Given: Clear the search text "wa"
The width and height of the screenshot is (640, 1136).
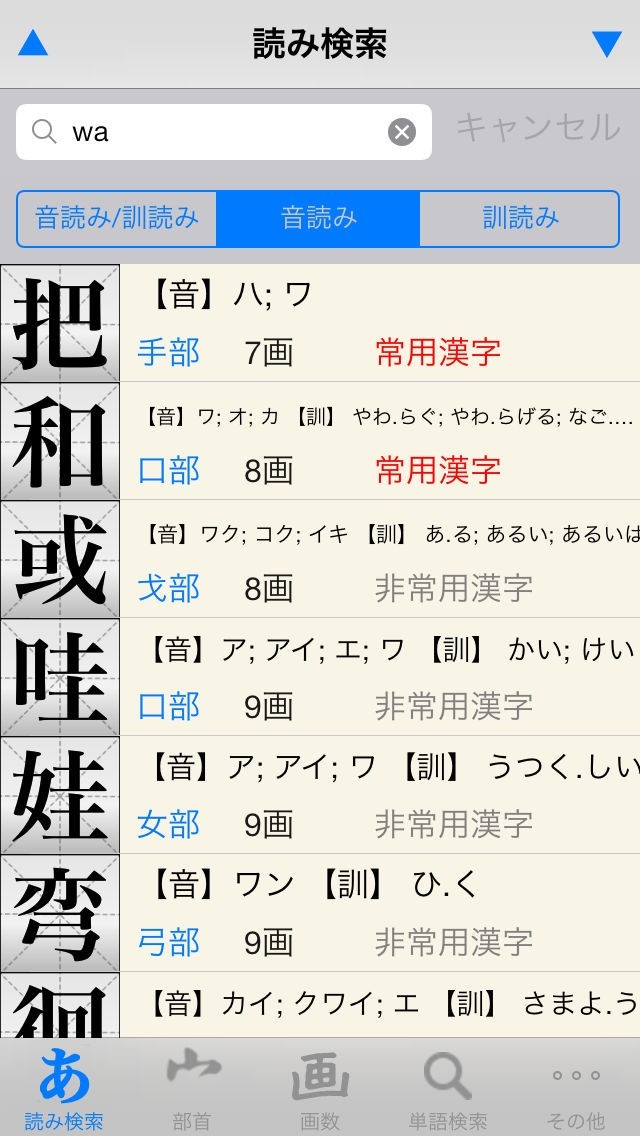Looking at the screenshot, I should click(401, 132).
